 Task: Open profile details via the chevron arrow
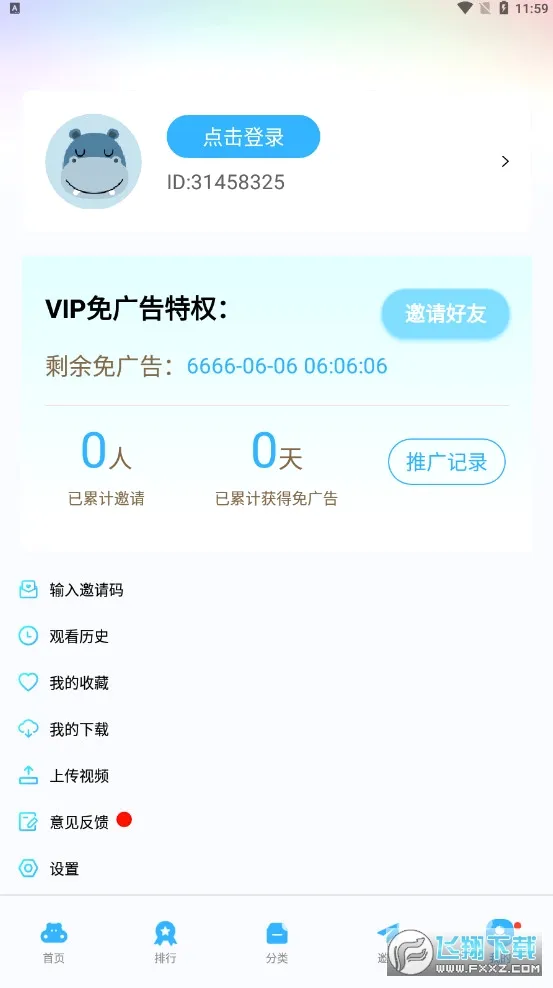[505, 162]
